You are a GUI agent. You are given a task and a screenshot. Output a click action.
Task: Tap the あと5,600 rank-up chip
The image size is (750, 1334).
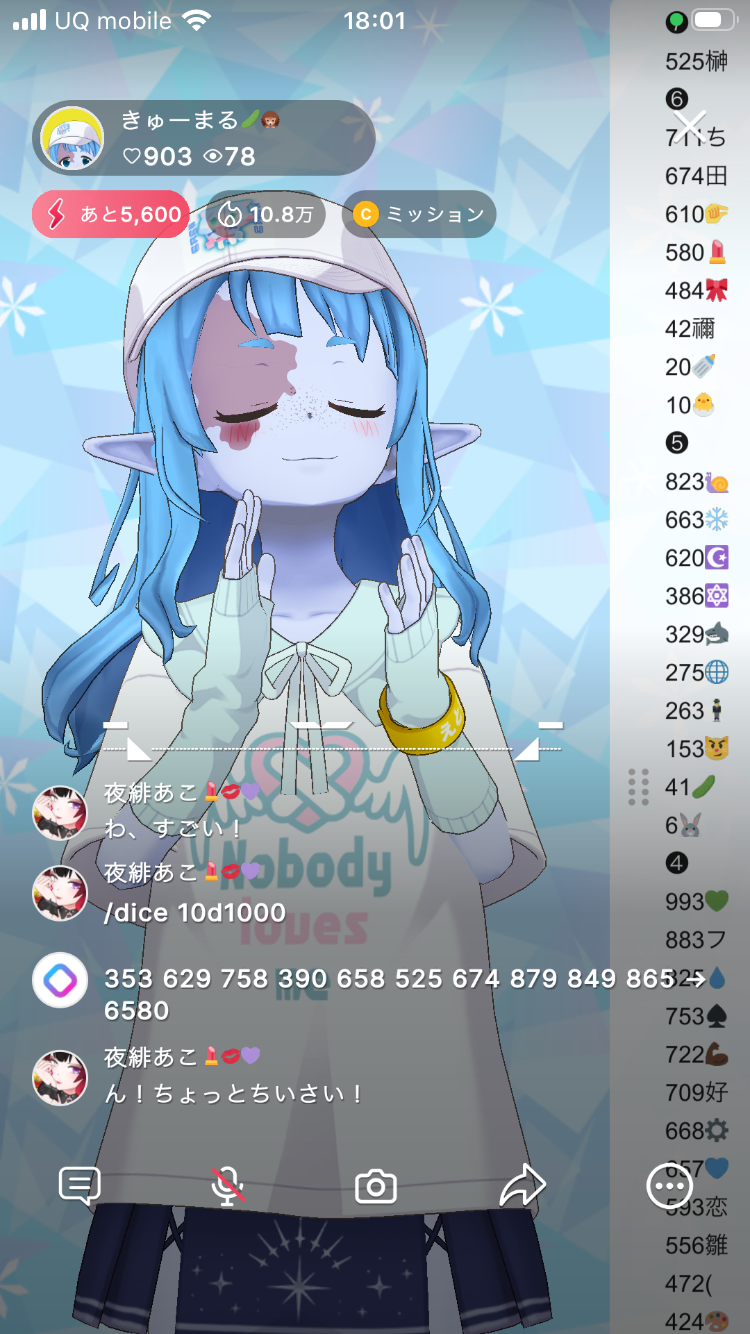pyautogui.click(x=111, y=214)
